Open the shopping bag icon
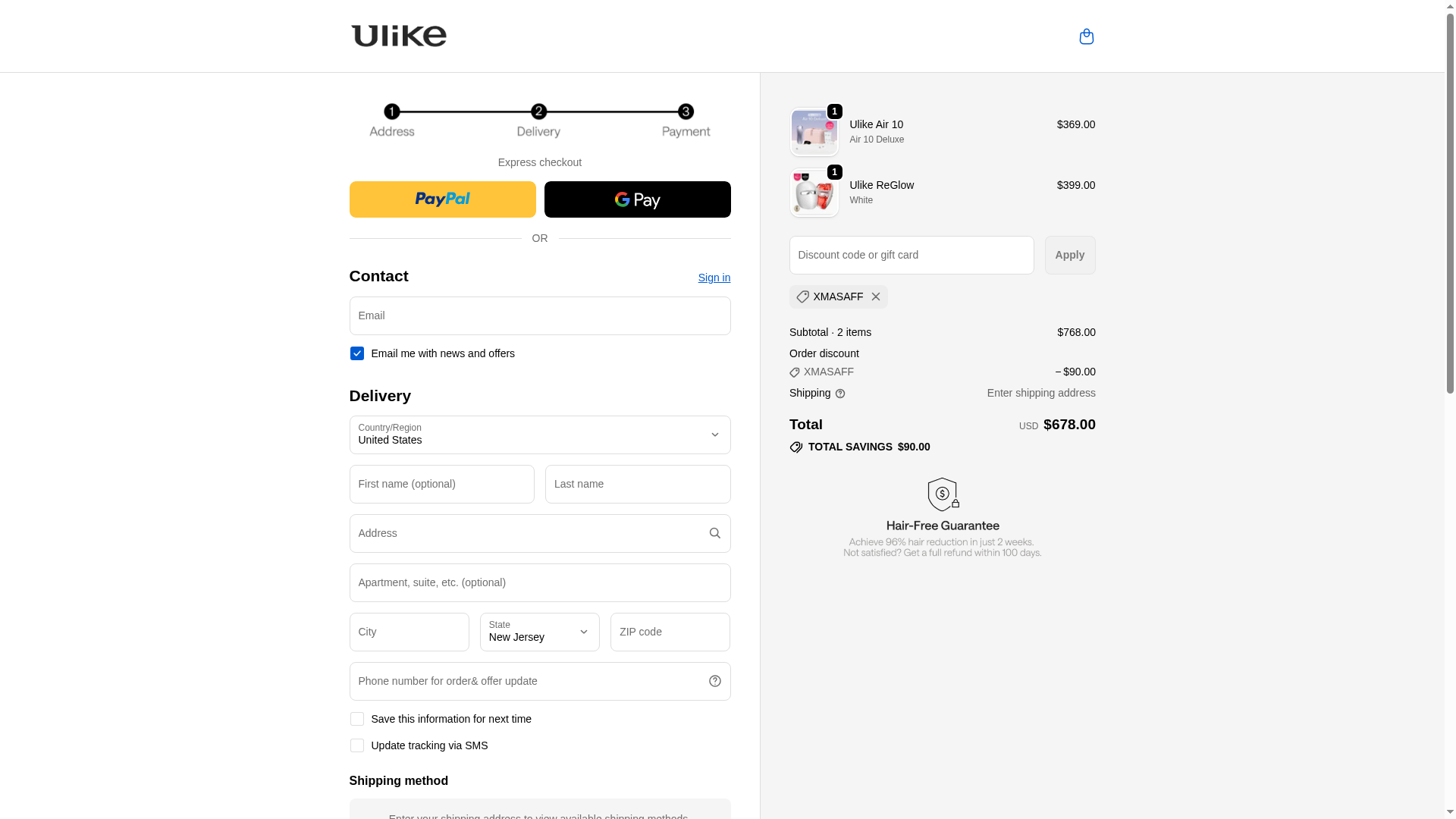1456x819 pixels. click(1086, 36)
